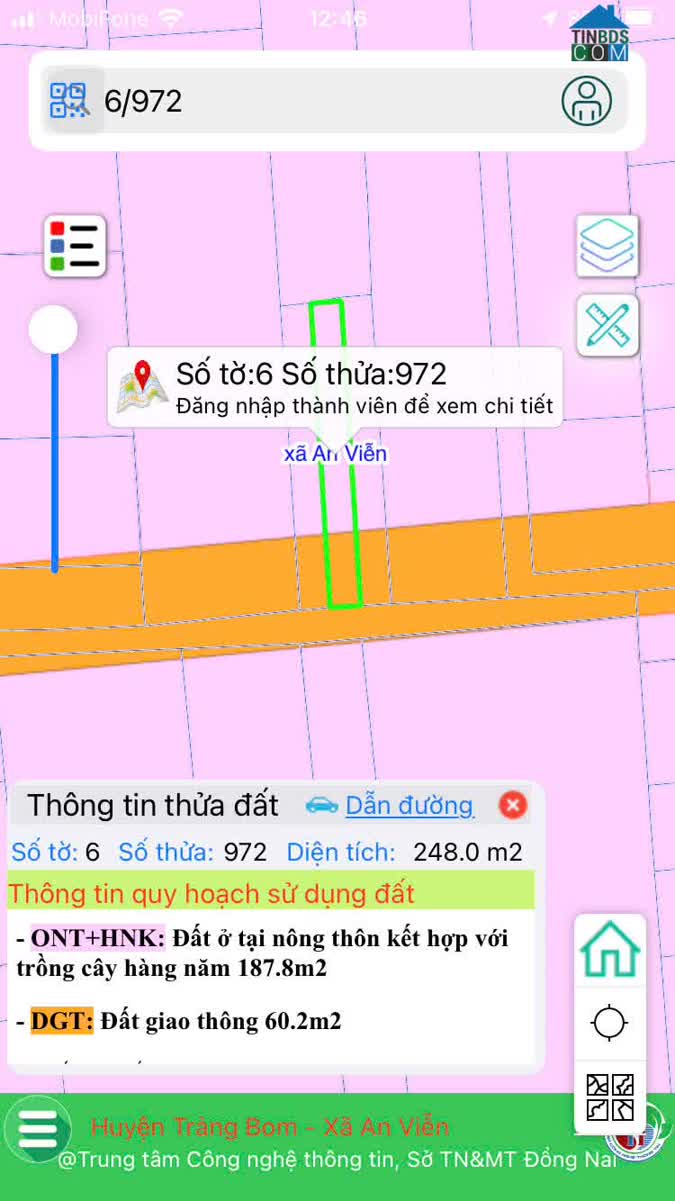
Task: Open the Số tờ:6 Số thửa:972 parcel callout
Action: (335, 388)
